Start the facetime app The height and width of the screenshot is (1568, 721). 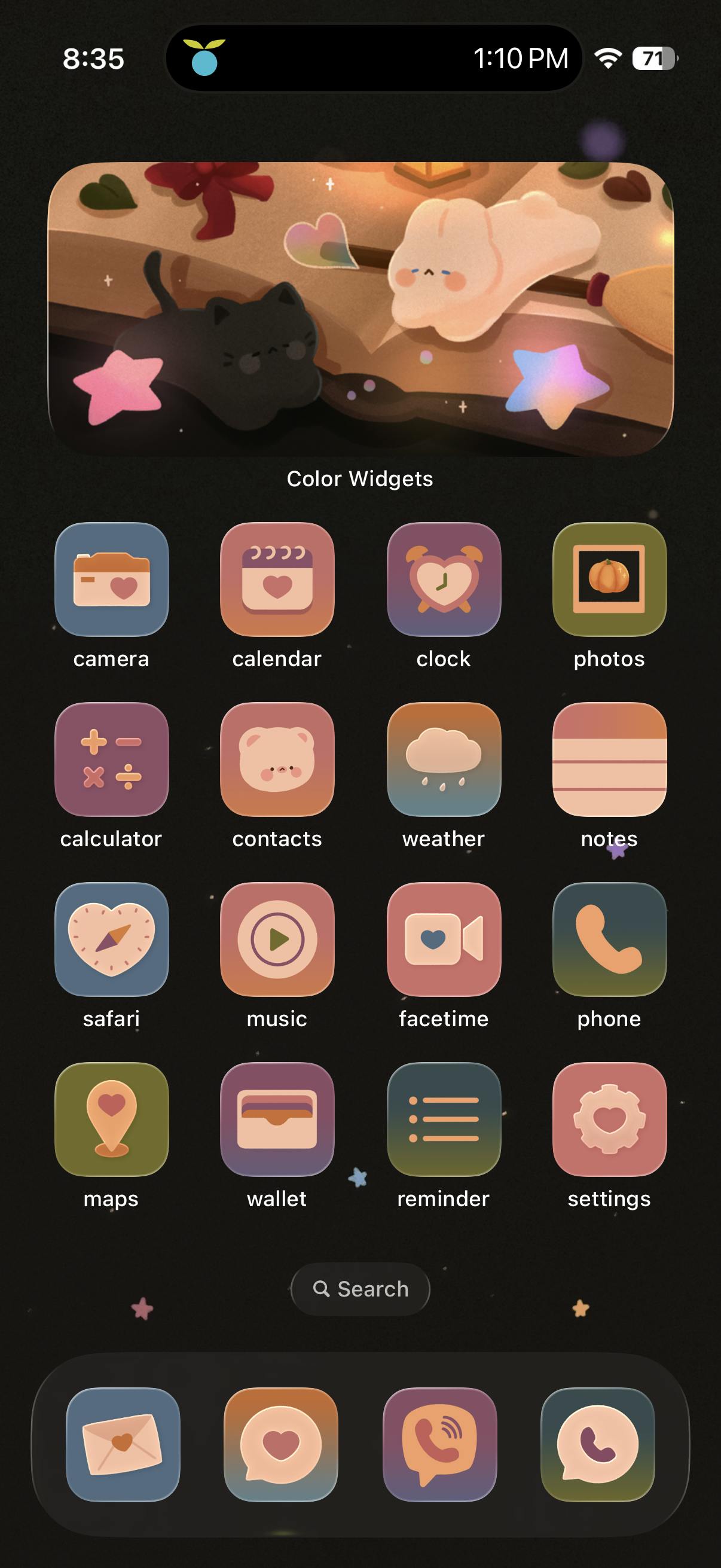point(444,939)
